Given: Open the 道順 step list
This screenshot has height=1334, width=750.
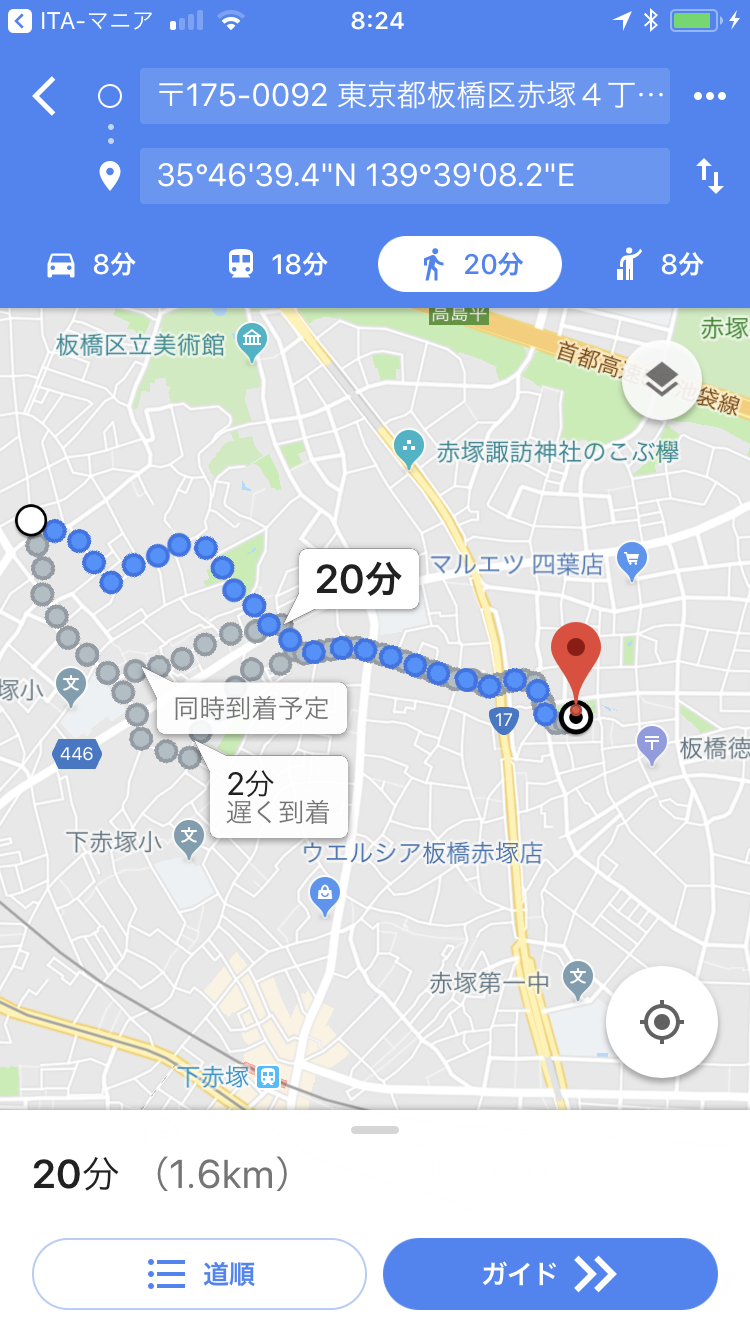Looking at the screenshot, I should pyautogui.click(x=200, y=1273).
